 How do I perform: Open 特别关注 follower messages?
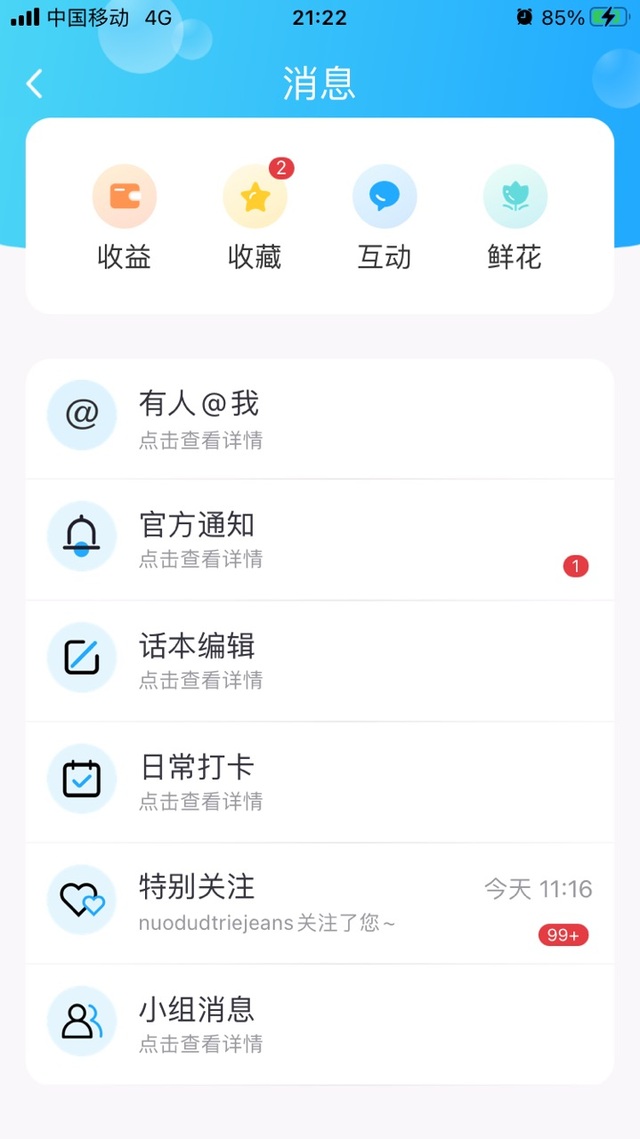(320, 904)
